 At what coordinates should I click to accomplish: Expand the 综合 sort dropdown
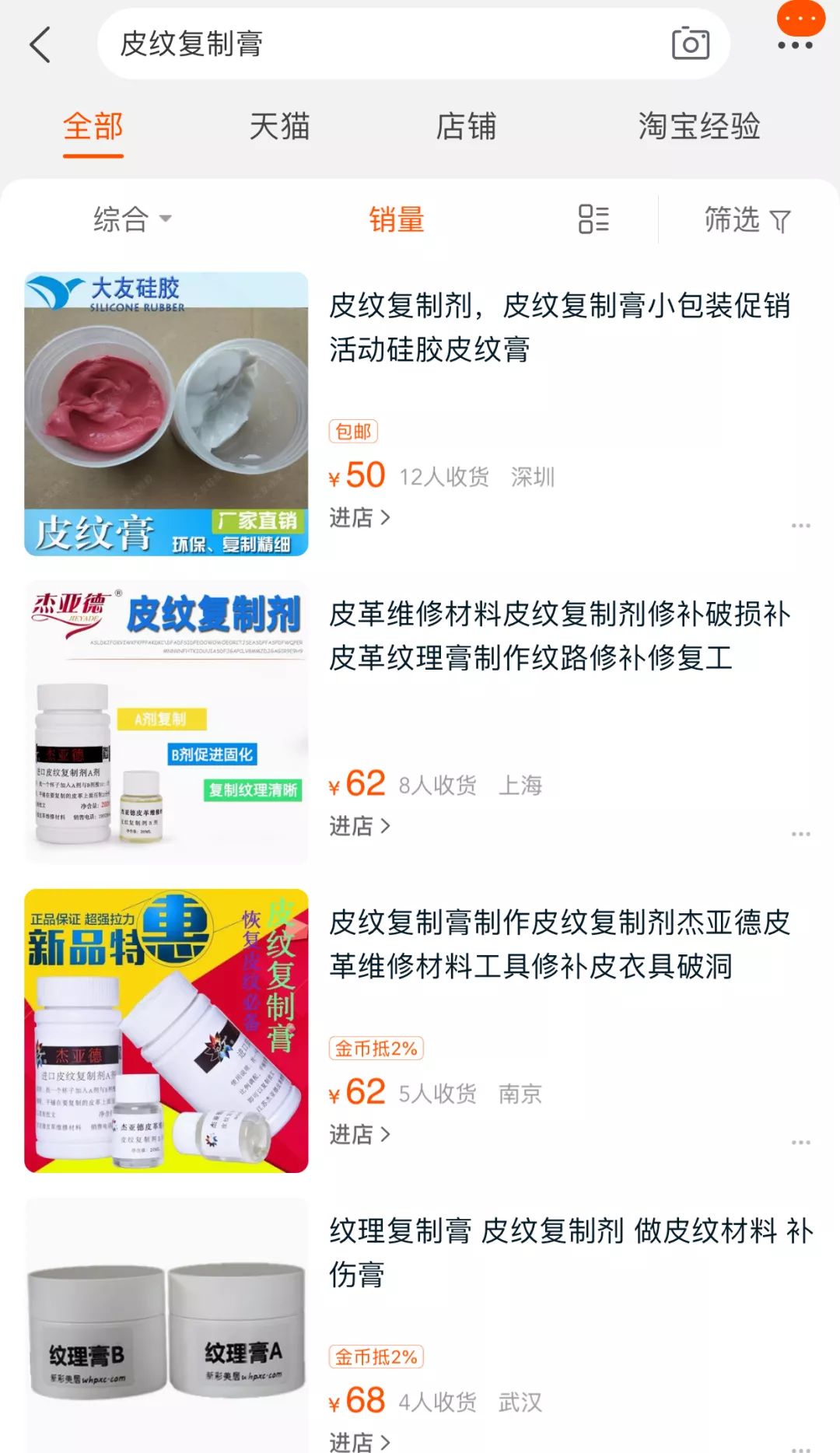pos(129,220)
